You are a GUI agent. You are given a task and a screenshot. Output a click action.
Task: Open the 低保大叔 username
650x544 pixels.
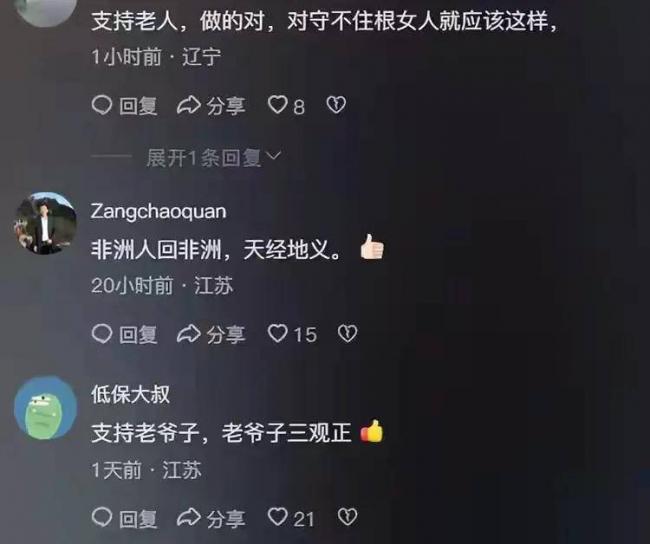[130, 395]
